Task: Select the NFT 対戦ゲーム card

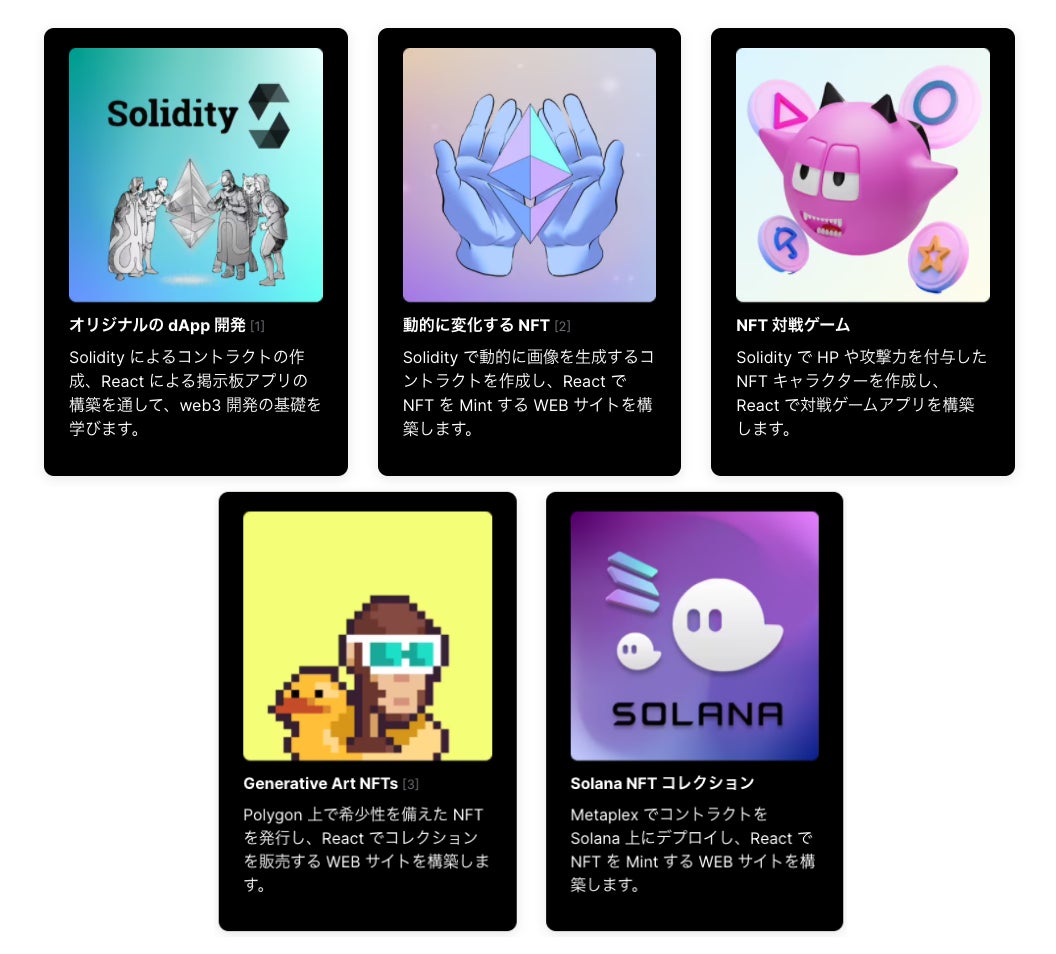Action: point(863,252)
